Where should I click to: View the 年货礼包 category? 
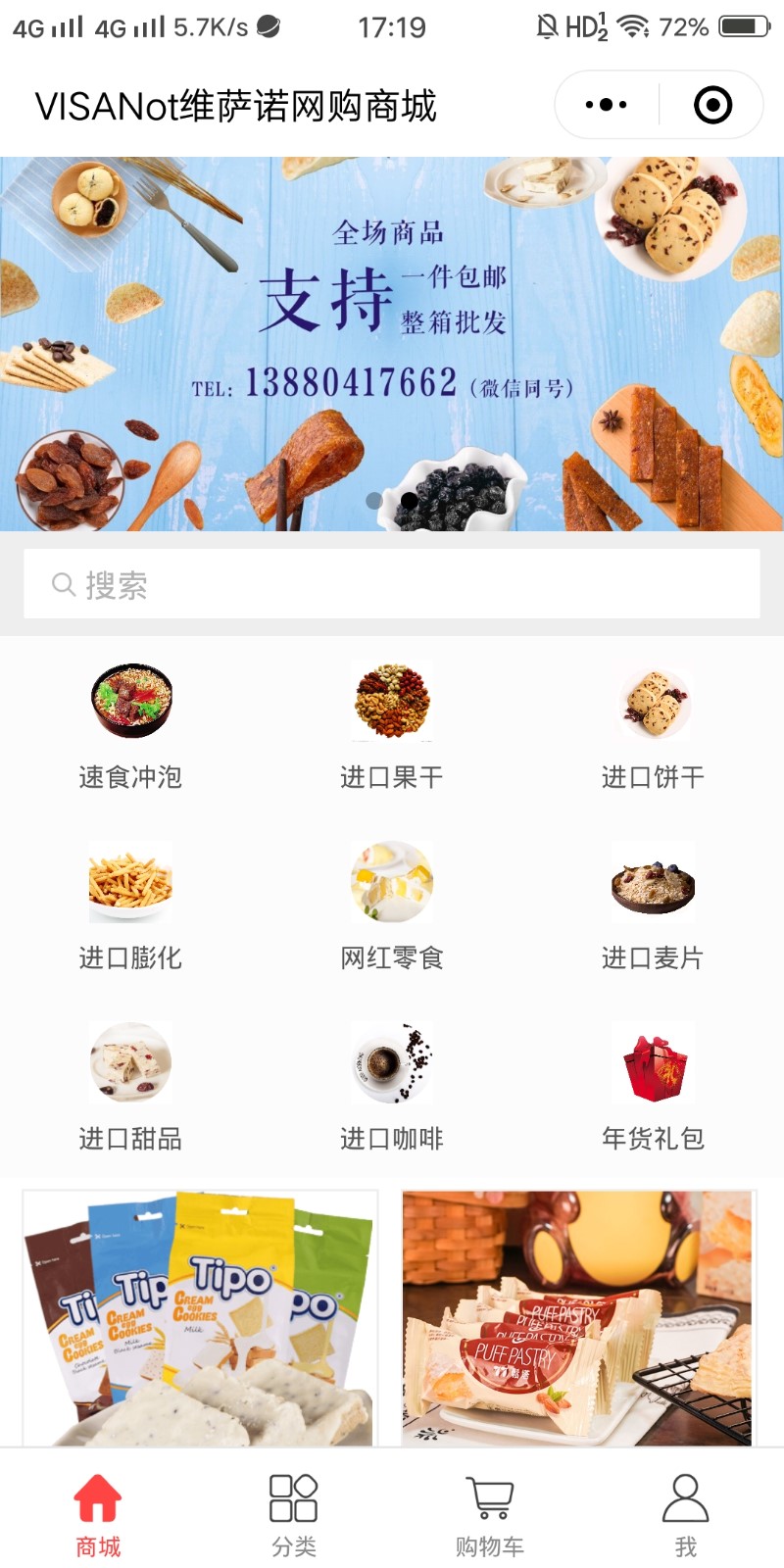tap(653, 1086)
